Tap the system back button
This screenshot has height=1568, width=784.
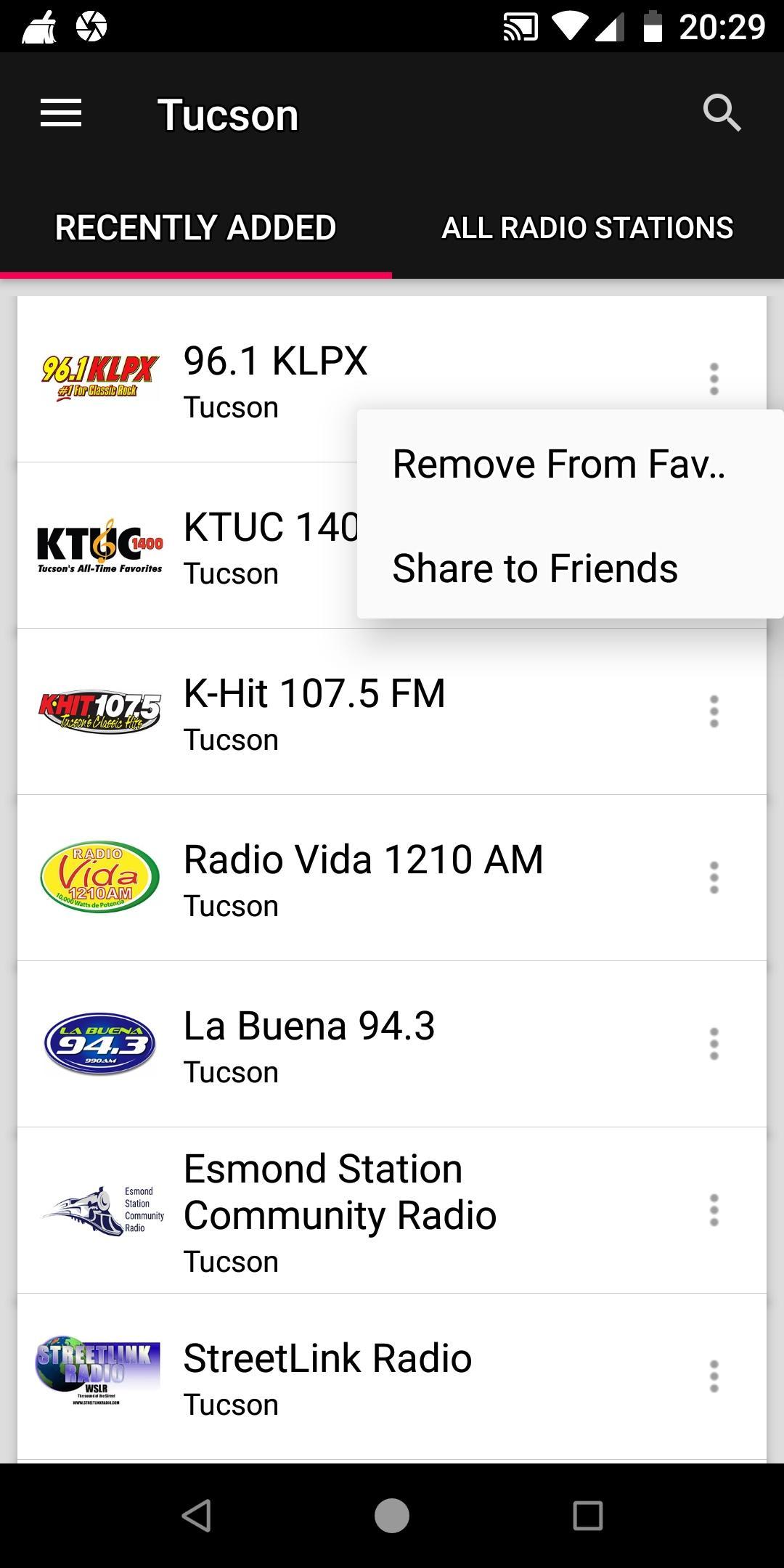point(196,1516)
